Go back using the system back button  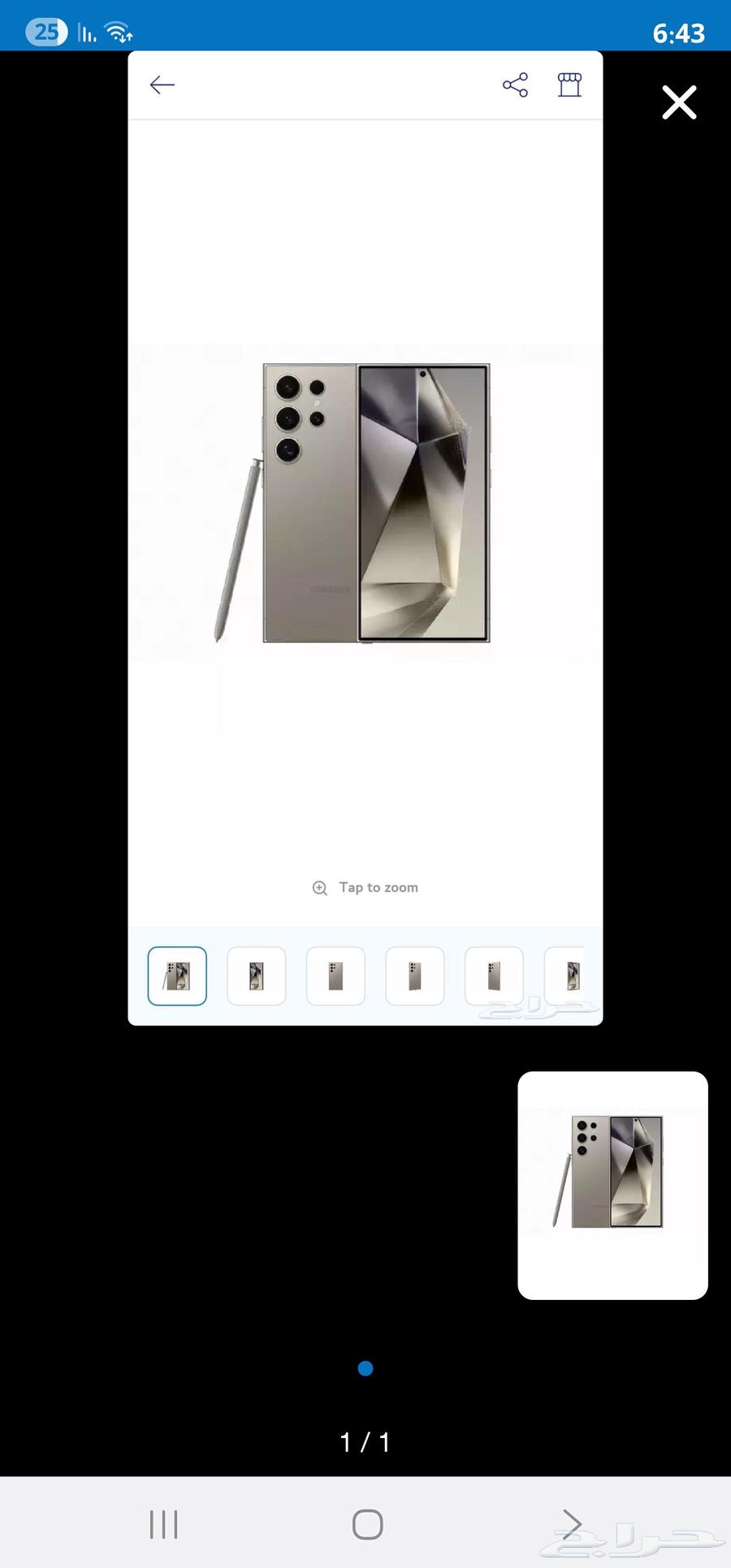572,1524
